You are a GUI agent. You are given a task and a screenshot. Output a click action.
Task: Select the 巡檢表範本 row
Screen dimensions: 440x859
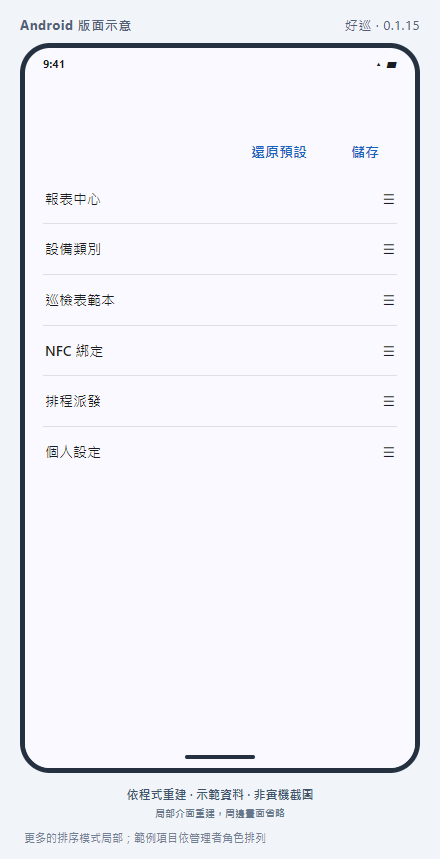pos(220,300)
